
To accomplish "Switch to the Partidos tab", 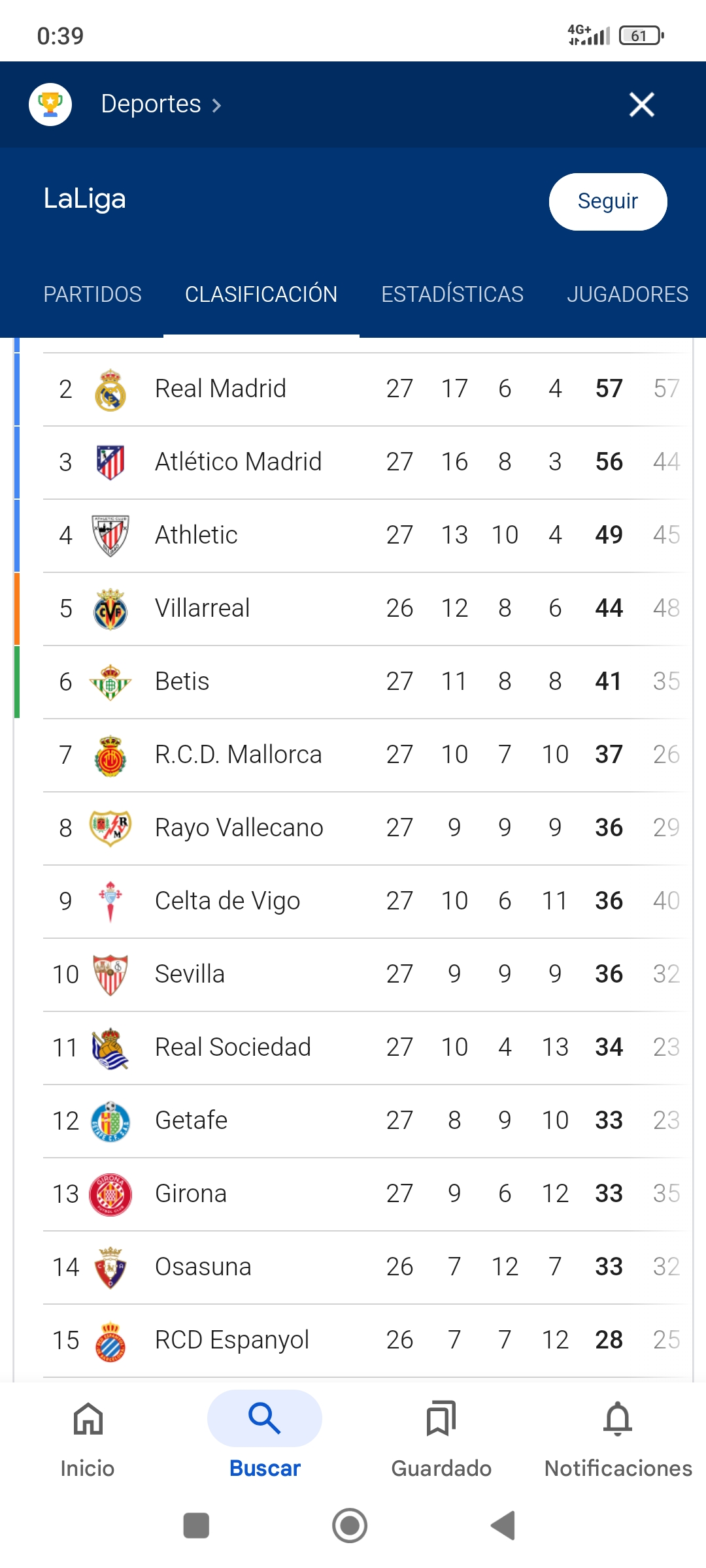I will (x=92, y=294).
